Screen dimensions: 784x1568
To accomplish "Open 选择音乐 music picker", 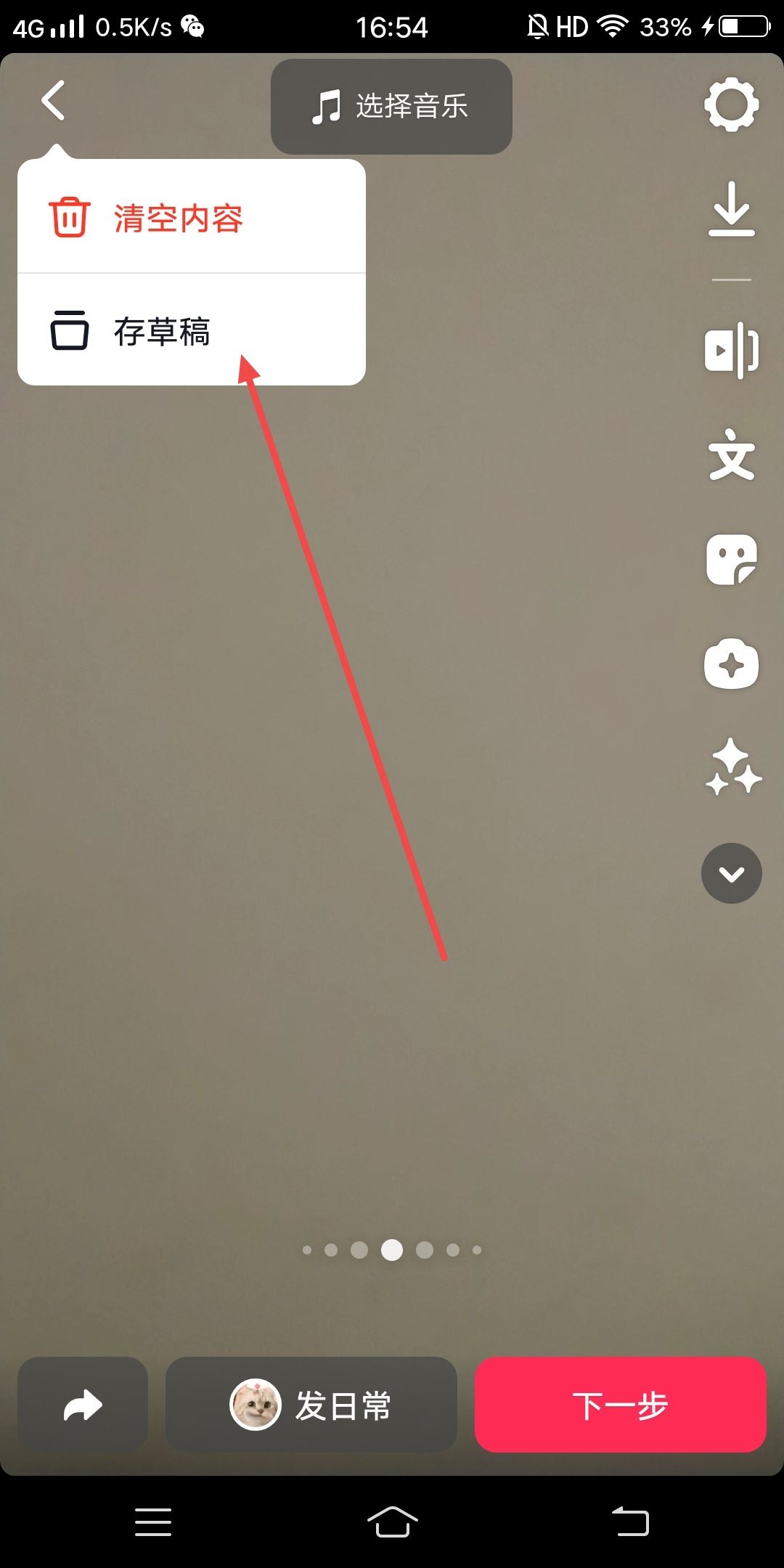I will [391, 106].
